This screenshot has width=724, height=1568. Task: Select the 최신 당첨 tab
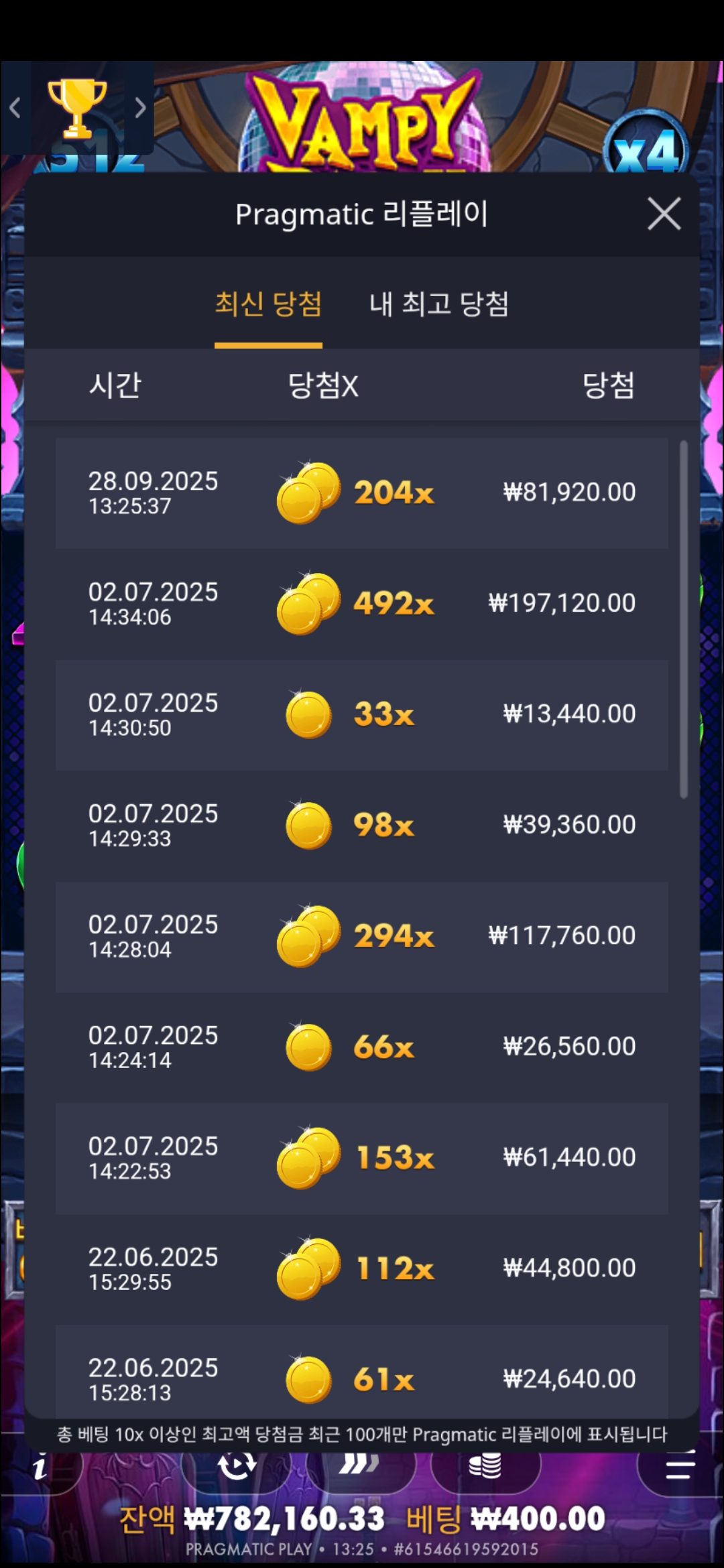[x=268, y=305]
